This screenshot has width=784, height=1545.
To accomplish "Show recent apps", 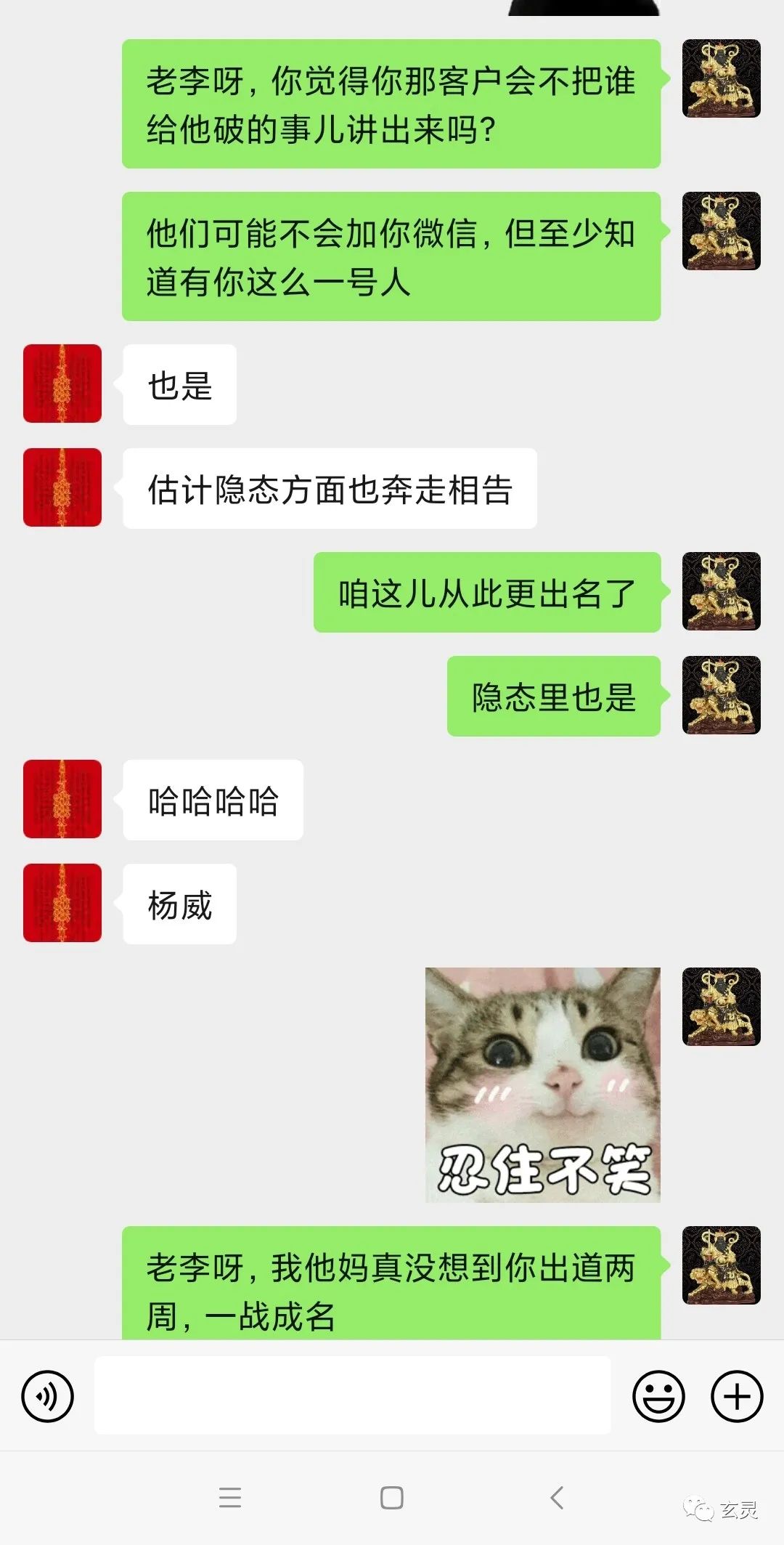I will [229, 1497].
